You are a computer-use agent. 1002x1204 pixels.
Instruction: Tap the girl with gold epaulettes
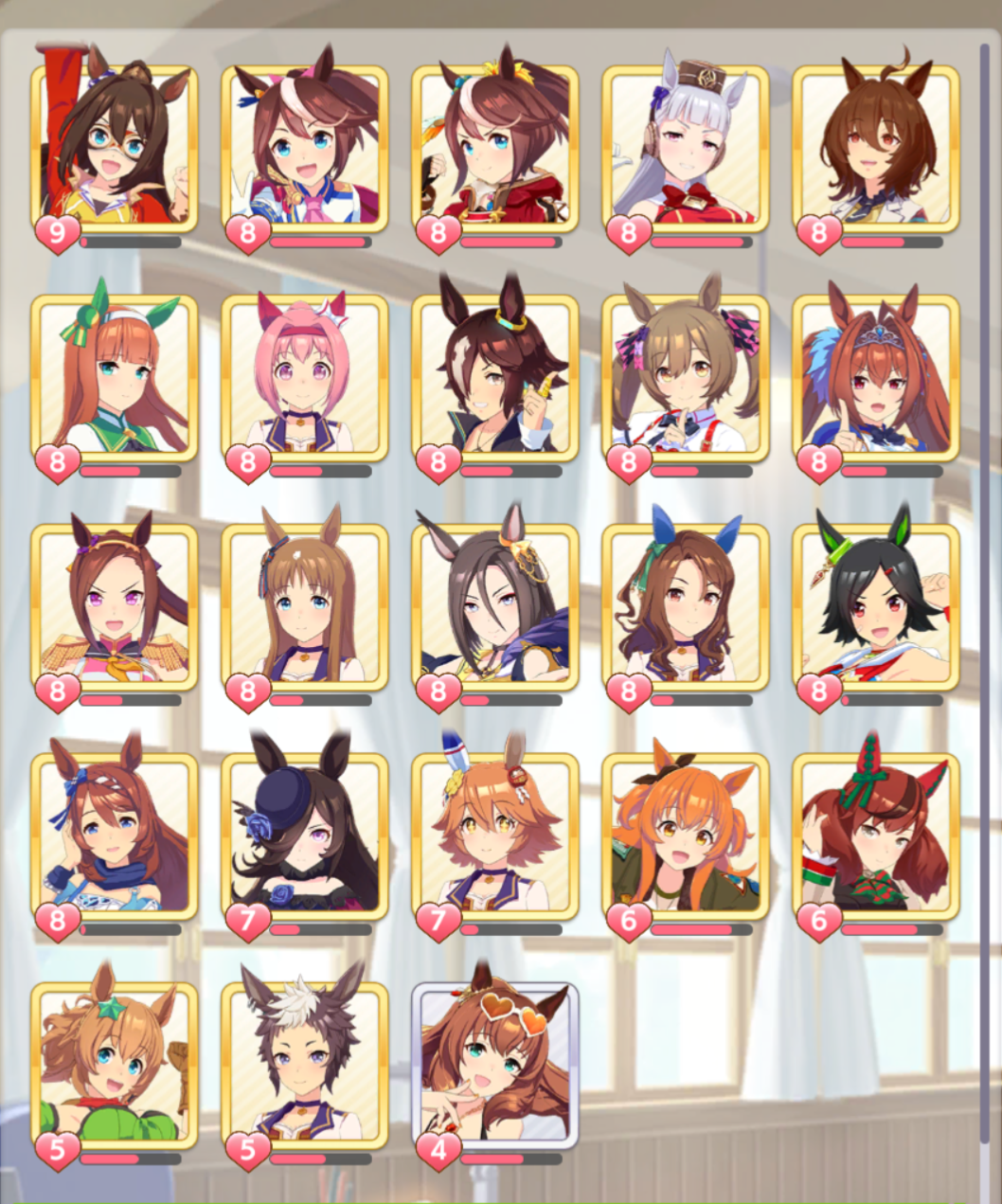tap(115, 605)
